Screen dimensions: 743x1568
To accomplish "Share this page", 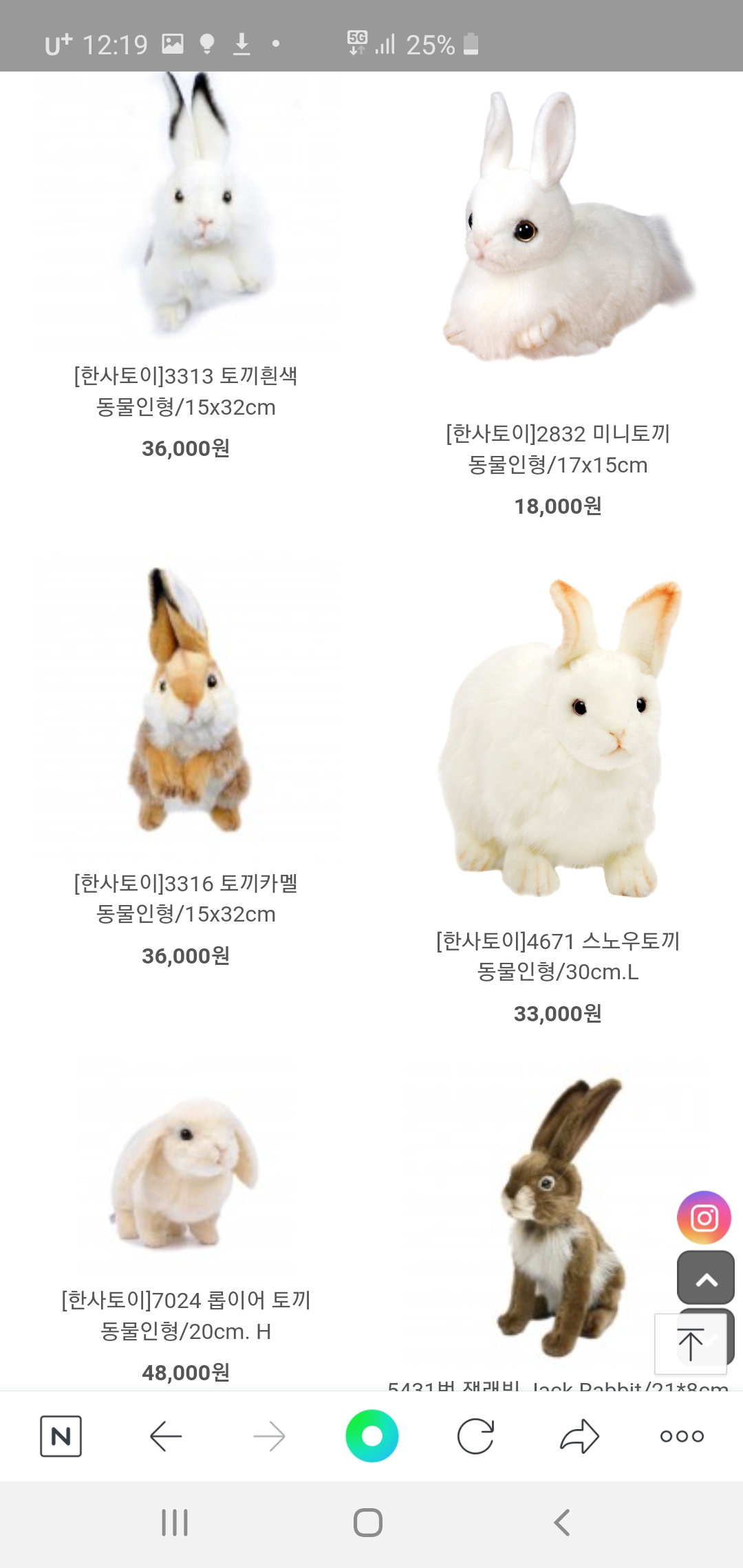I will point(579,1436).
